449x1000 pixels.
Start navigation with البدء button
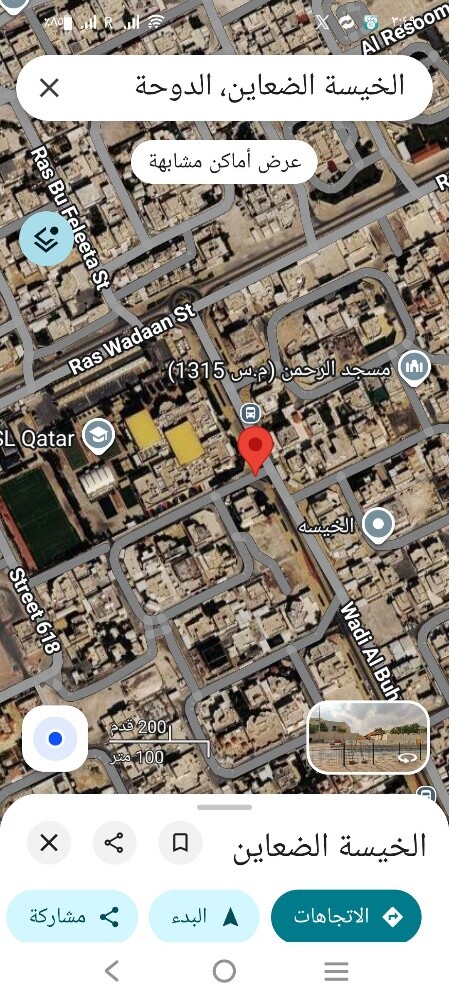pyautogui.click(x=204, y=916)
